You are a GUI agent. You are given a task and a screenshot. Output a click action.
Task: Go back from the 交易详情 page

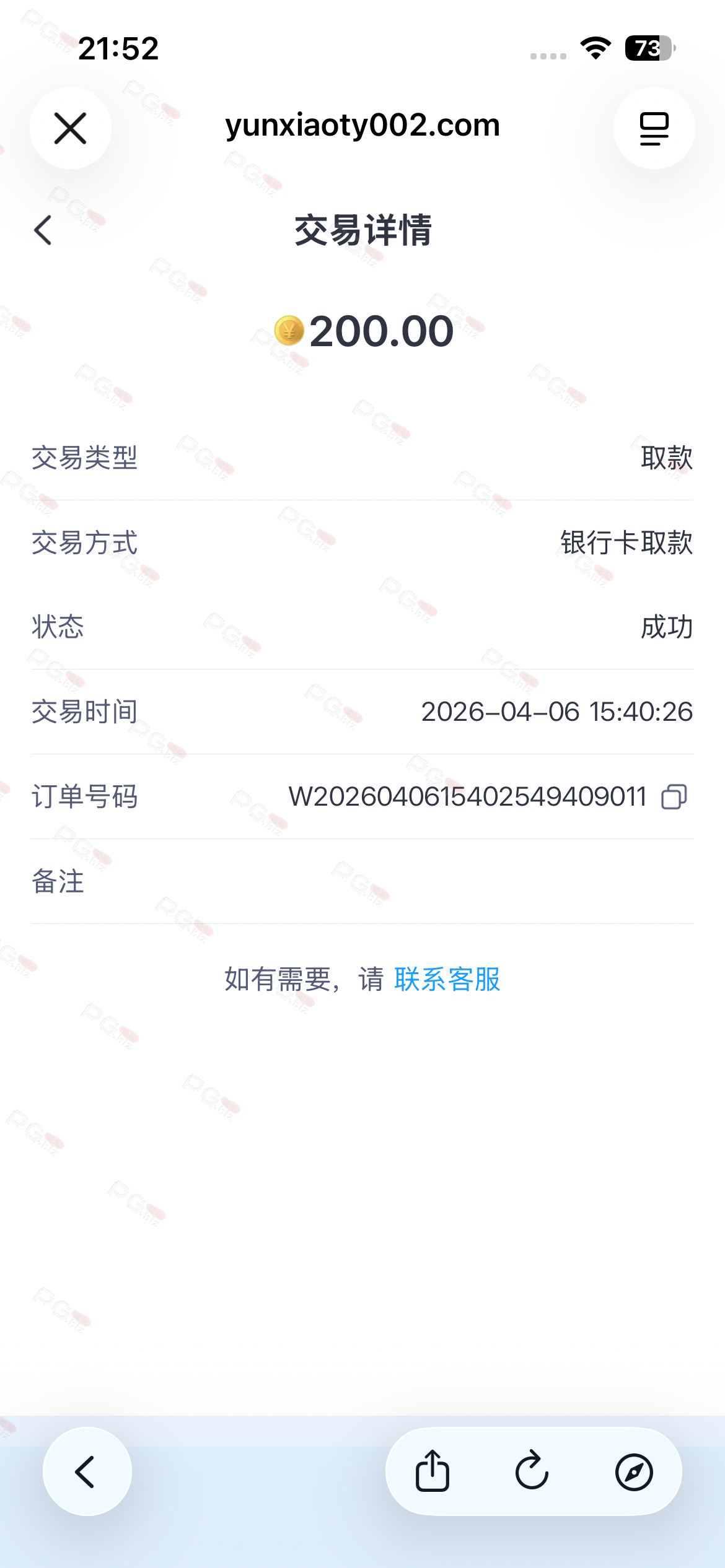[43, 230]
